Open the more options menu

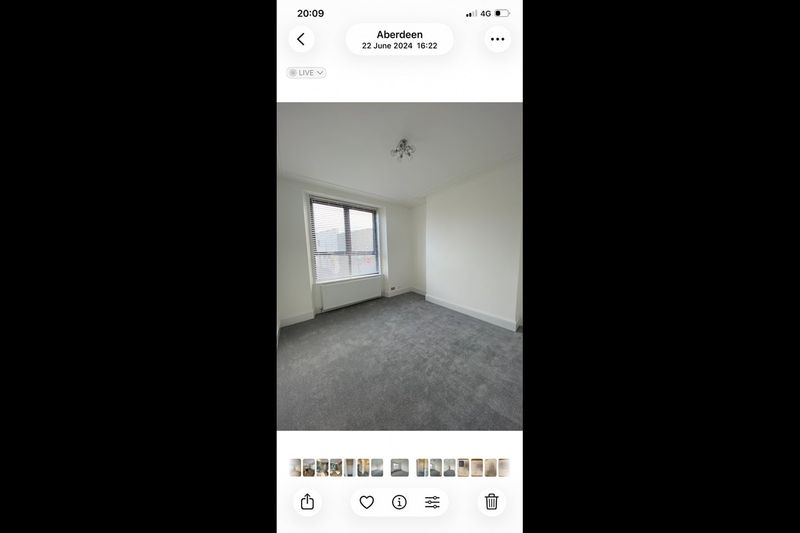(x=497, y=39)
